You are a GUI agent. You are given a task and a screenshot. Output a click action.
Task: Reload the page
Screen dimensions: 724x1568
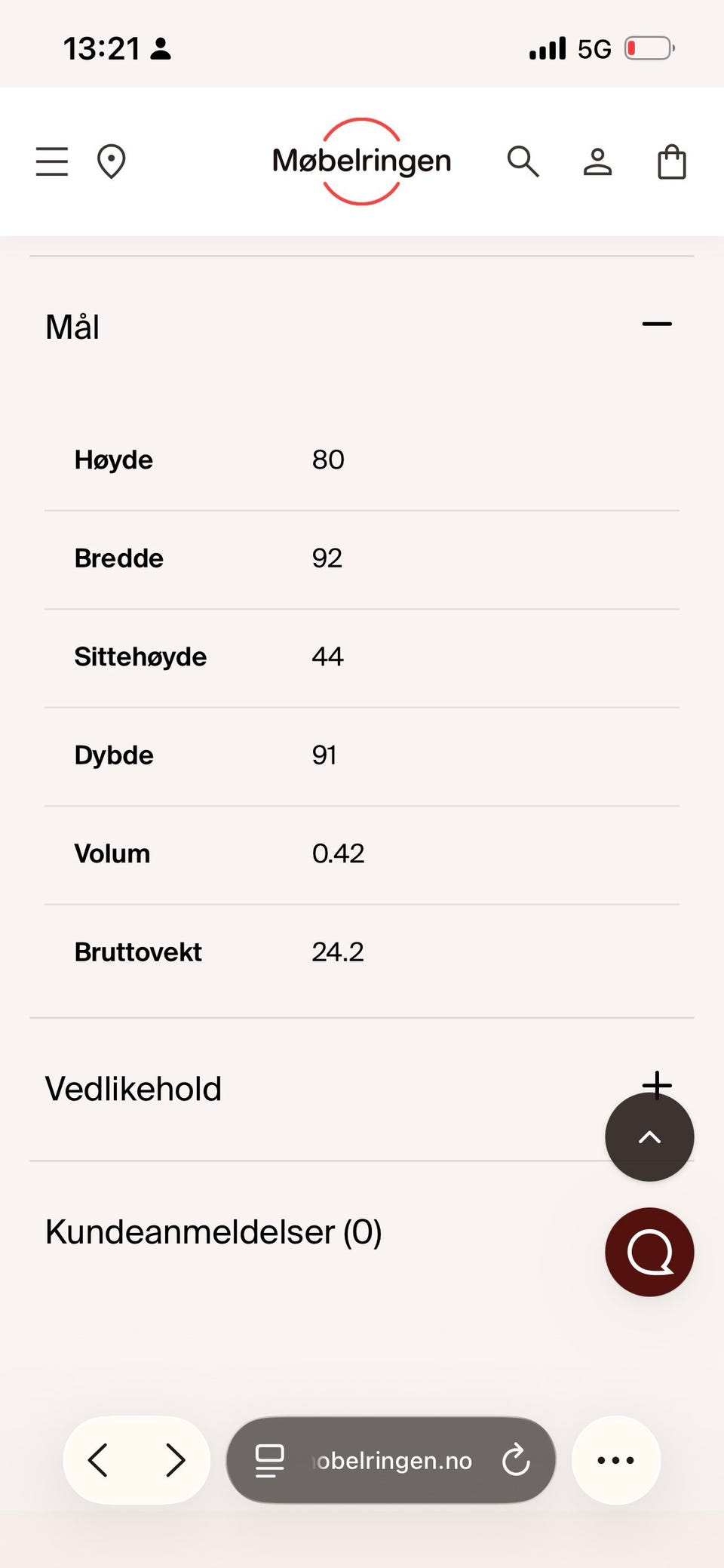pos(516,1460)
